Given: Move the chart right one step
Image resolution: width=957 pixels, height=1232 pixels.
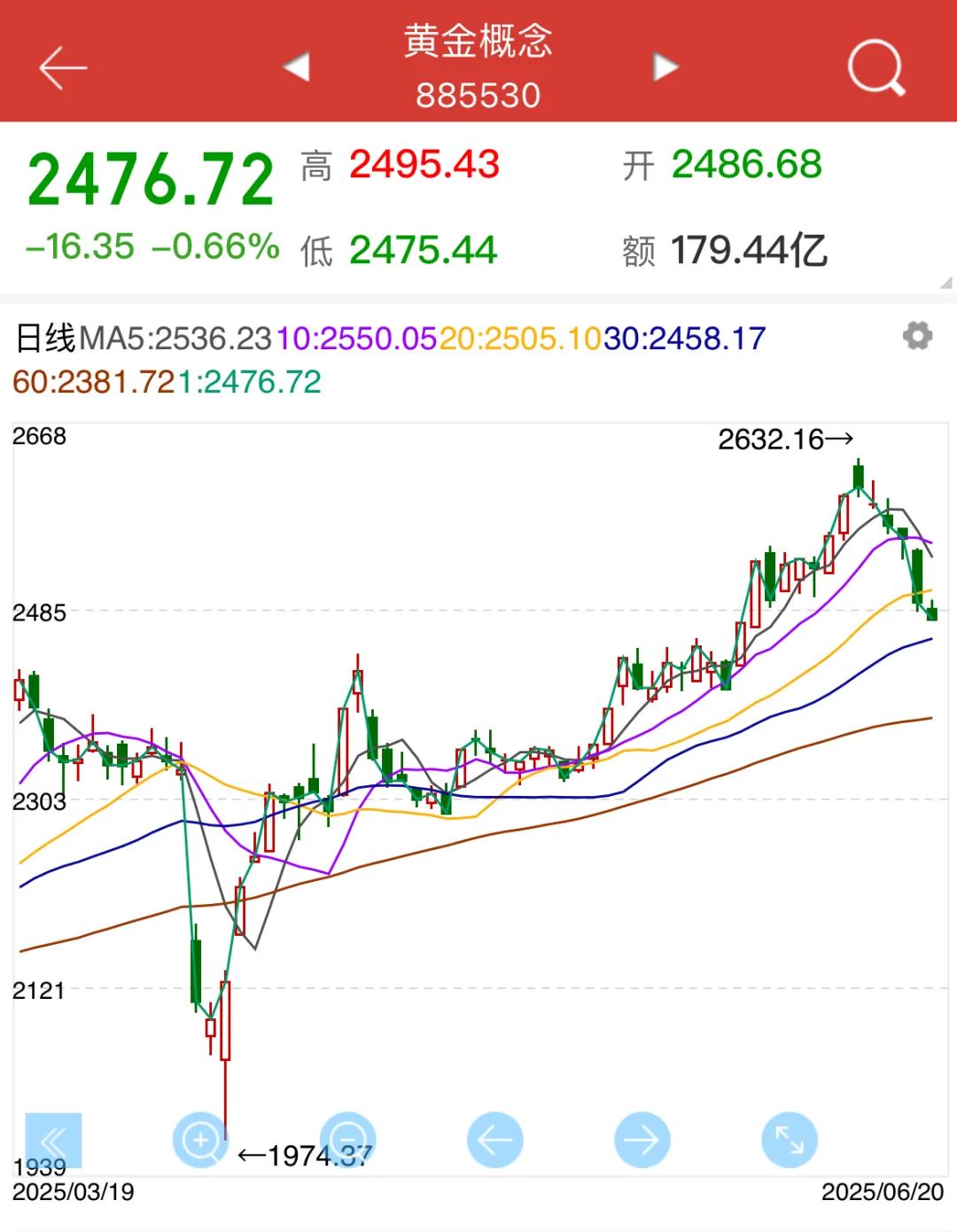Looking at the screenshot, I should (x=642, y=1140).
